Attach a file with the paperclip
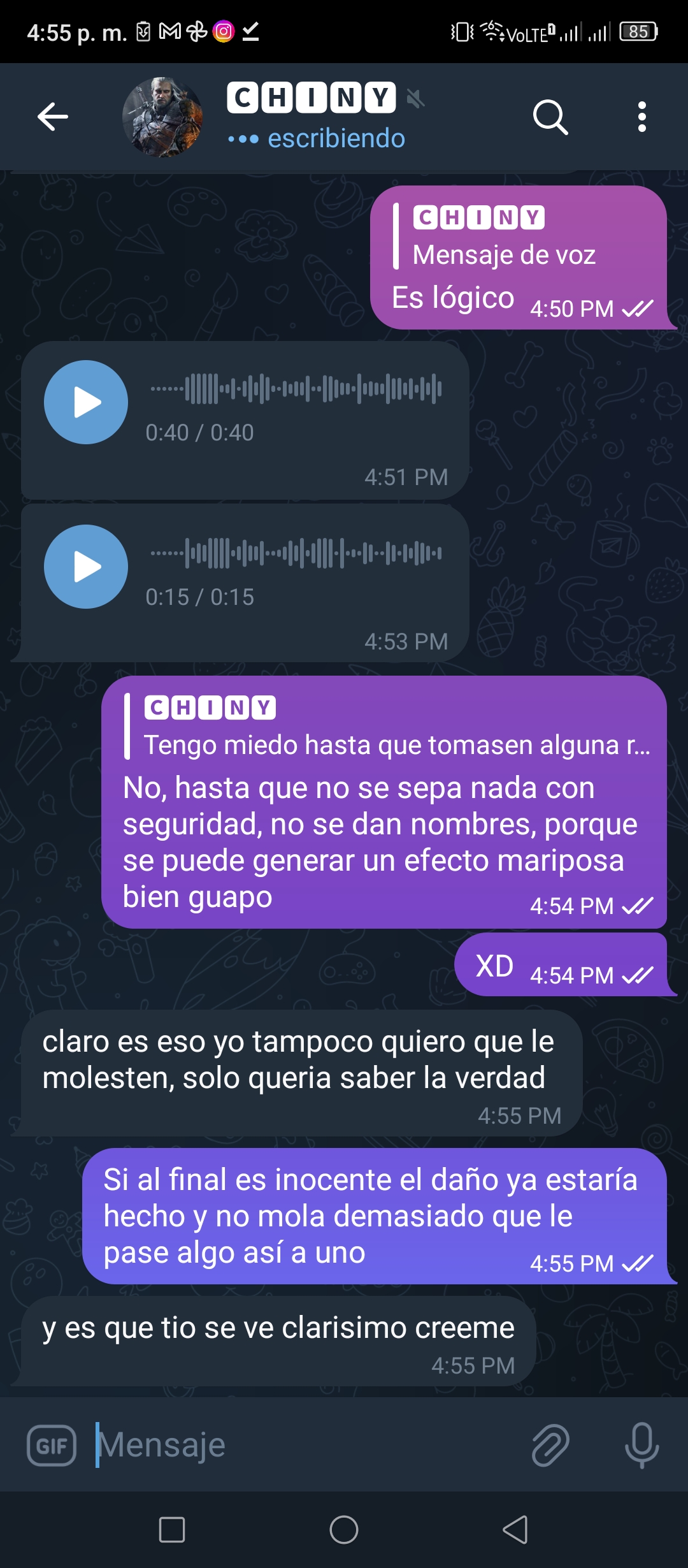Image resolution: width=688 pixels, height=1568 pixels. click(x=550, y=1445)
